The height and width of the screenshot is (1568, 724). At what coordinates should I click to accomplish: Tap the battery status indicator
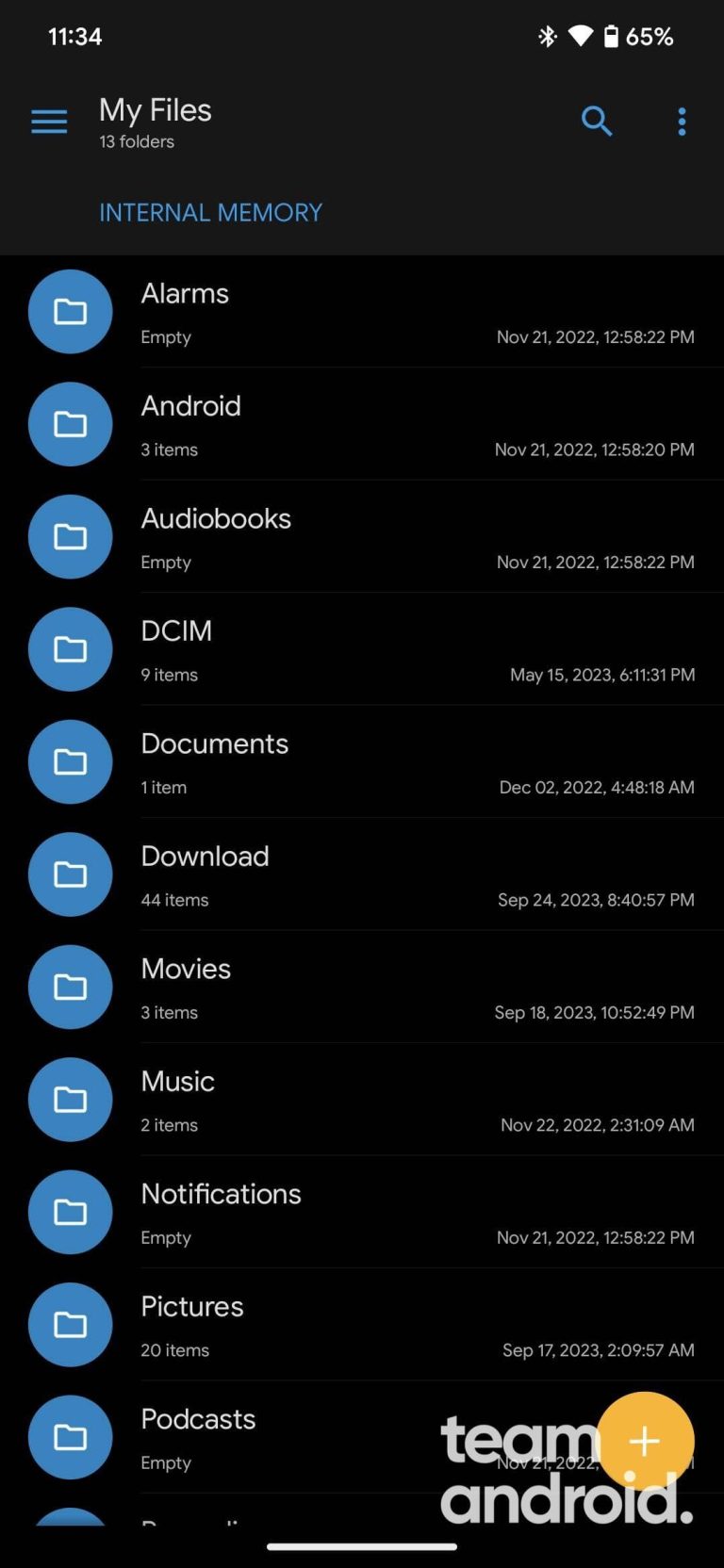pyautogui.click(x=614, y=36)
